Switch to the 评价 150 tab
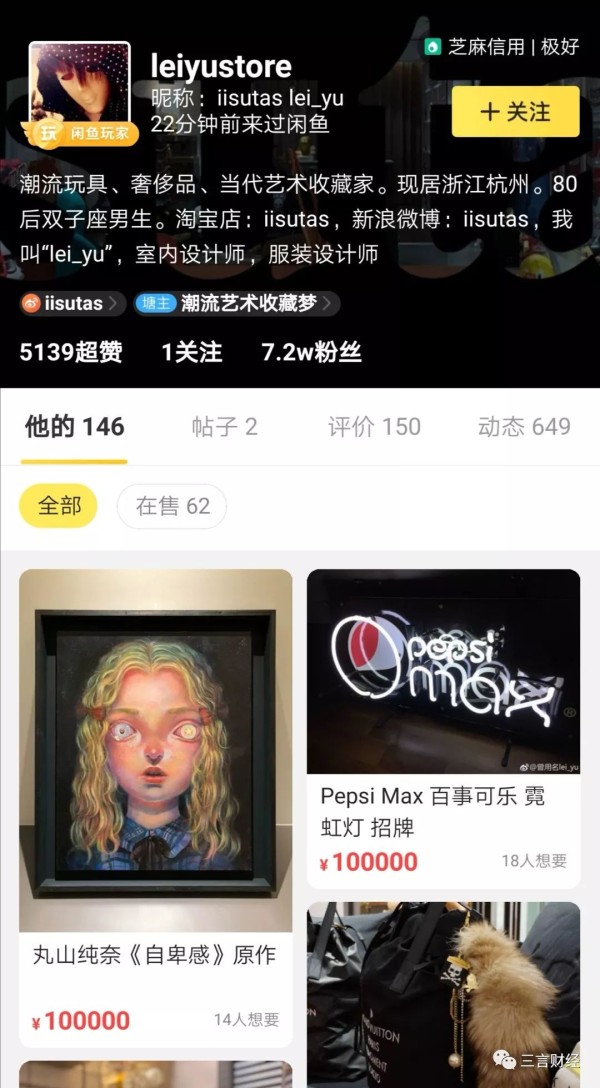The image size is (600, 1088). point(374,427)
